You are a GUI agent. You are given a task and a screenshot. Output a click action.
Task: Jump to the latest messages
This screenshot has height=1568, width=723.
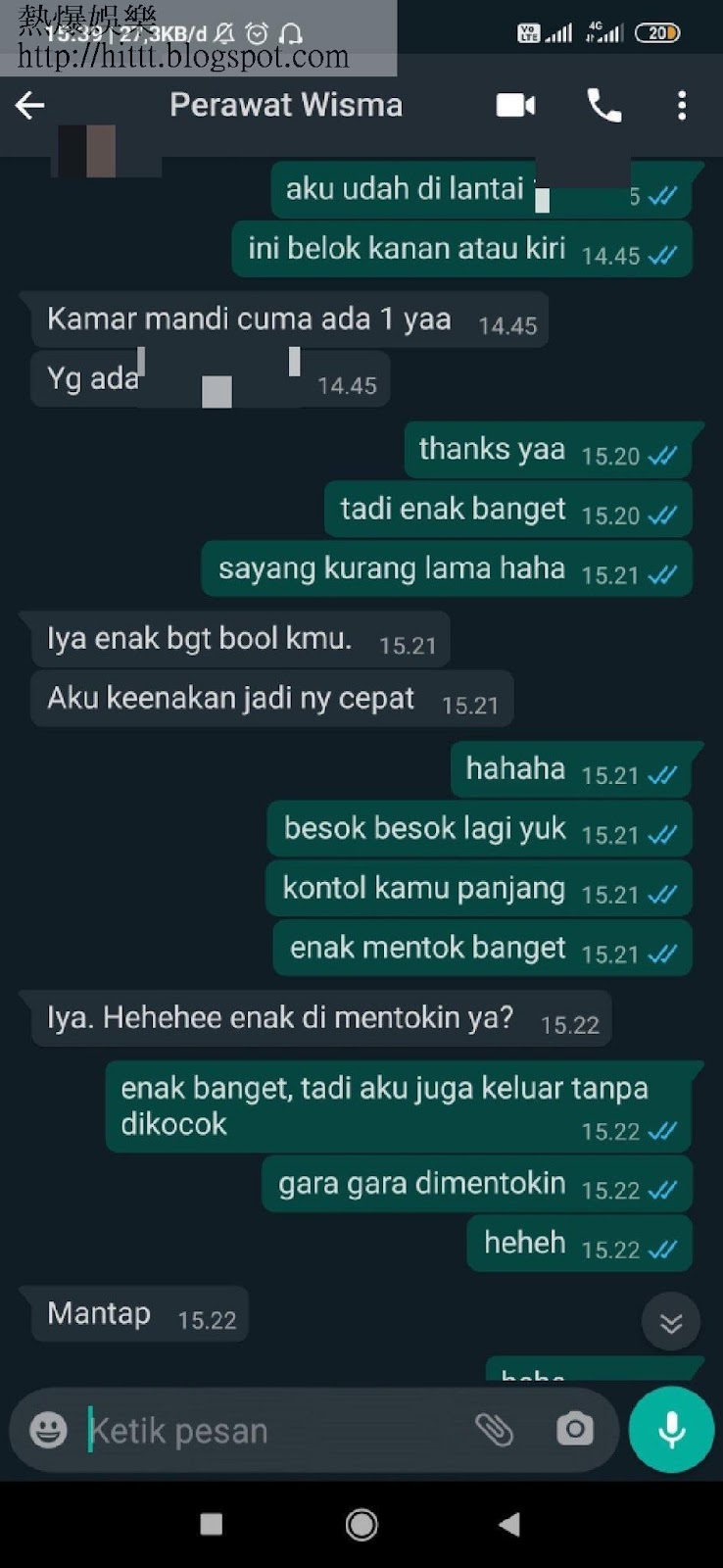(671, 1323)
